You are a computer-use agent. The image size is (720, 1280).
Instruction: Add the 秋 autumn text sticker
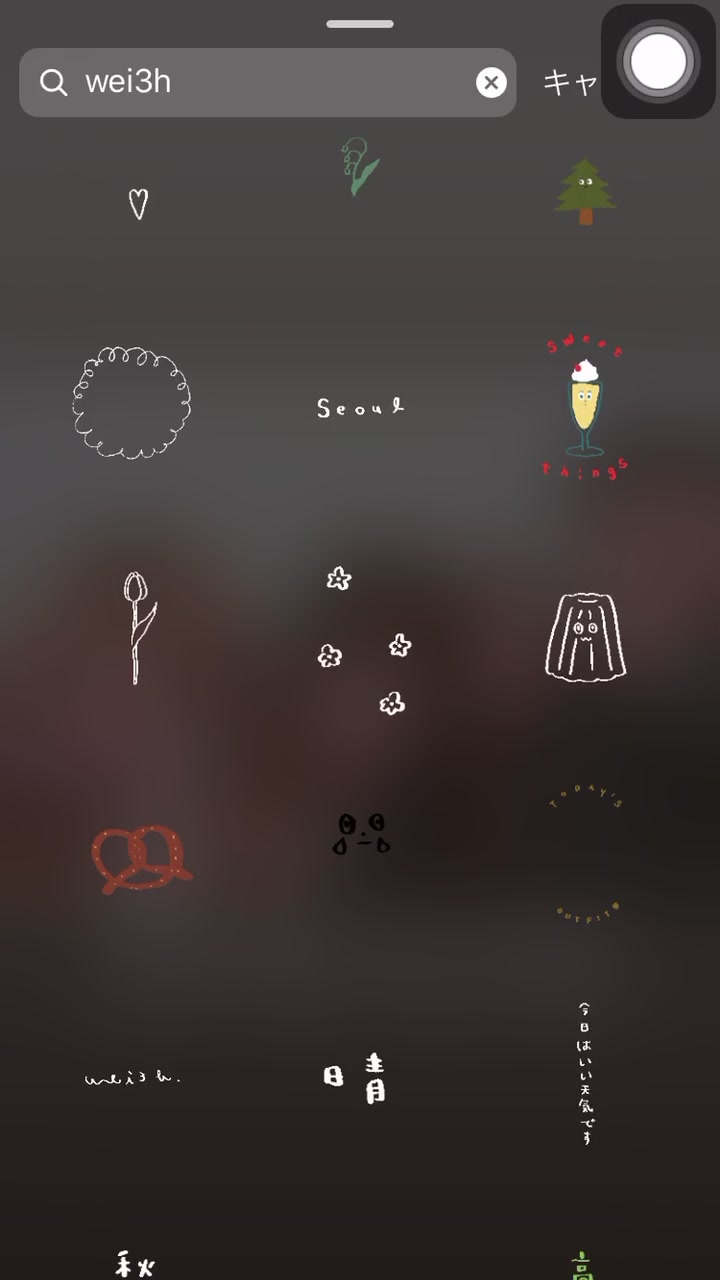135,1264
